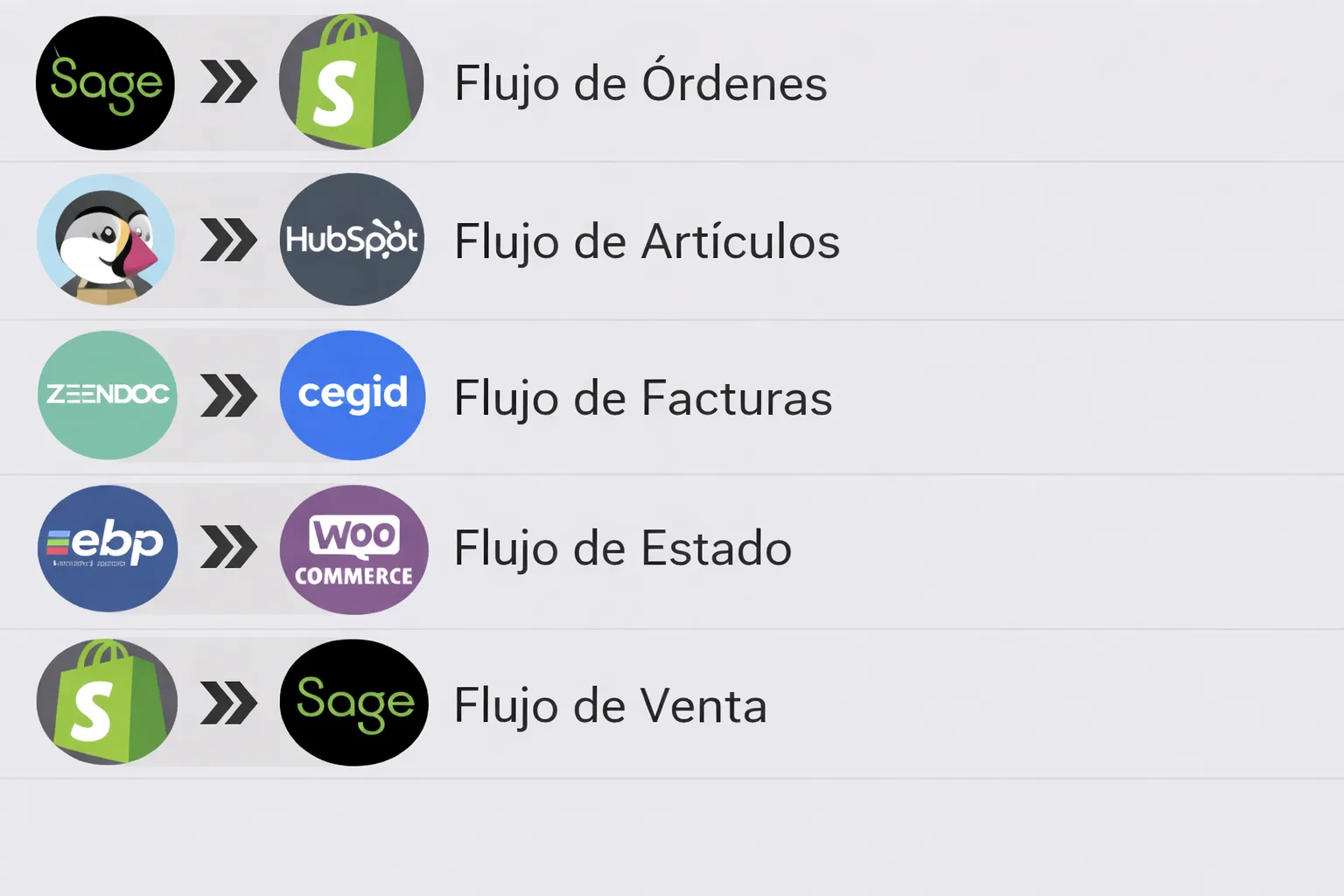Choose the Flujo de Estado entry
The width and height of the screenshot is (1344, 896).
tap(622, 549)
